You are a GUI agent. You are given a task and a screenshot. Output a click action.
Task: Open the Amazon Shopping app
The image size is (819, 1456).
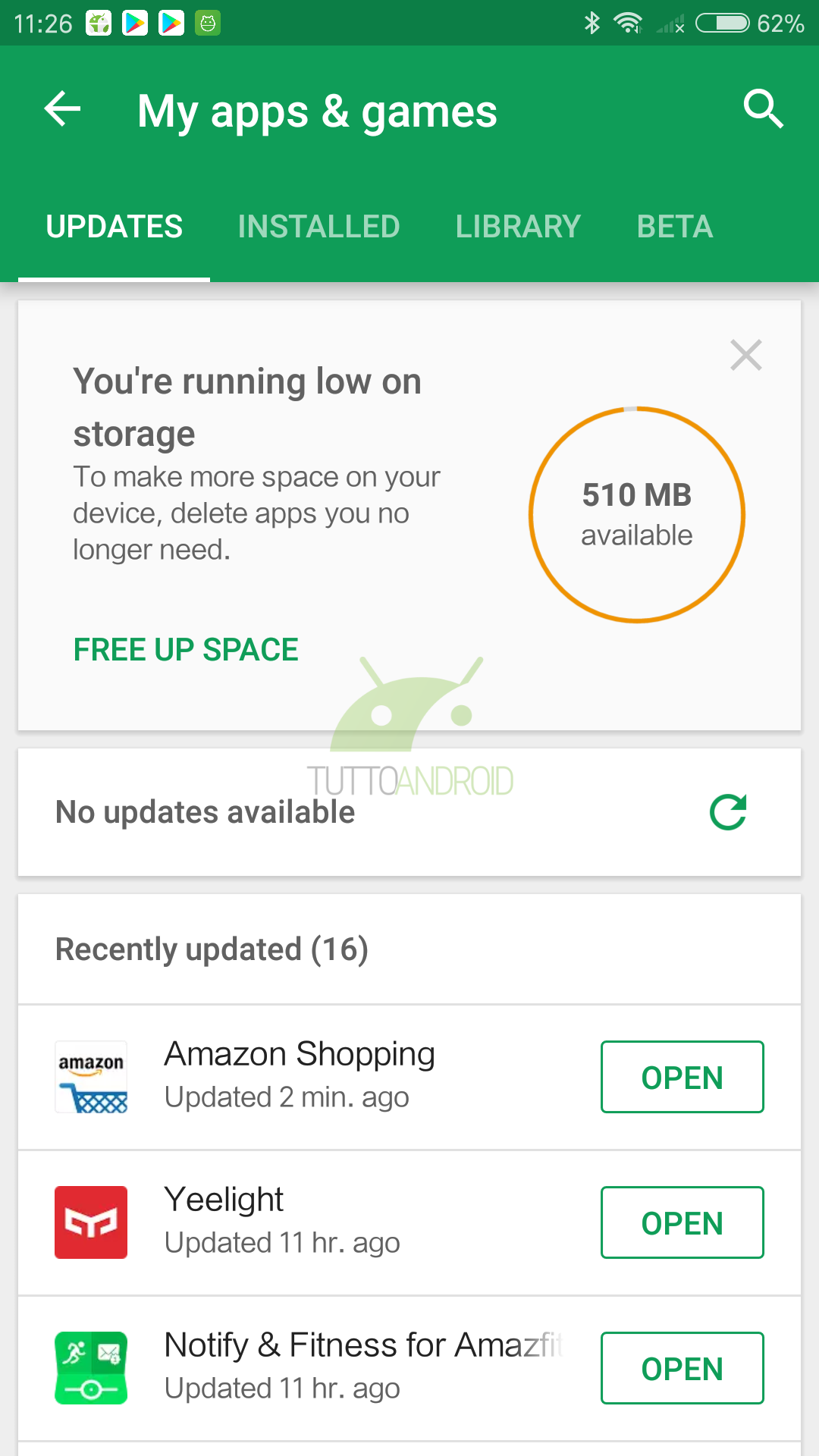(682, 1077)
